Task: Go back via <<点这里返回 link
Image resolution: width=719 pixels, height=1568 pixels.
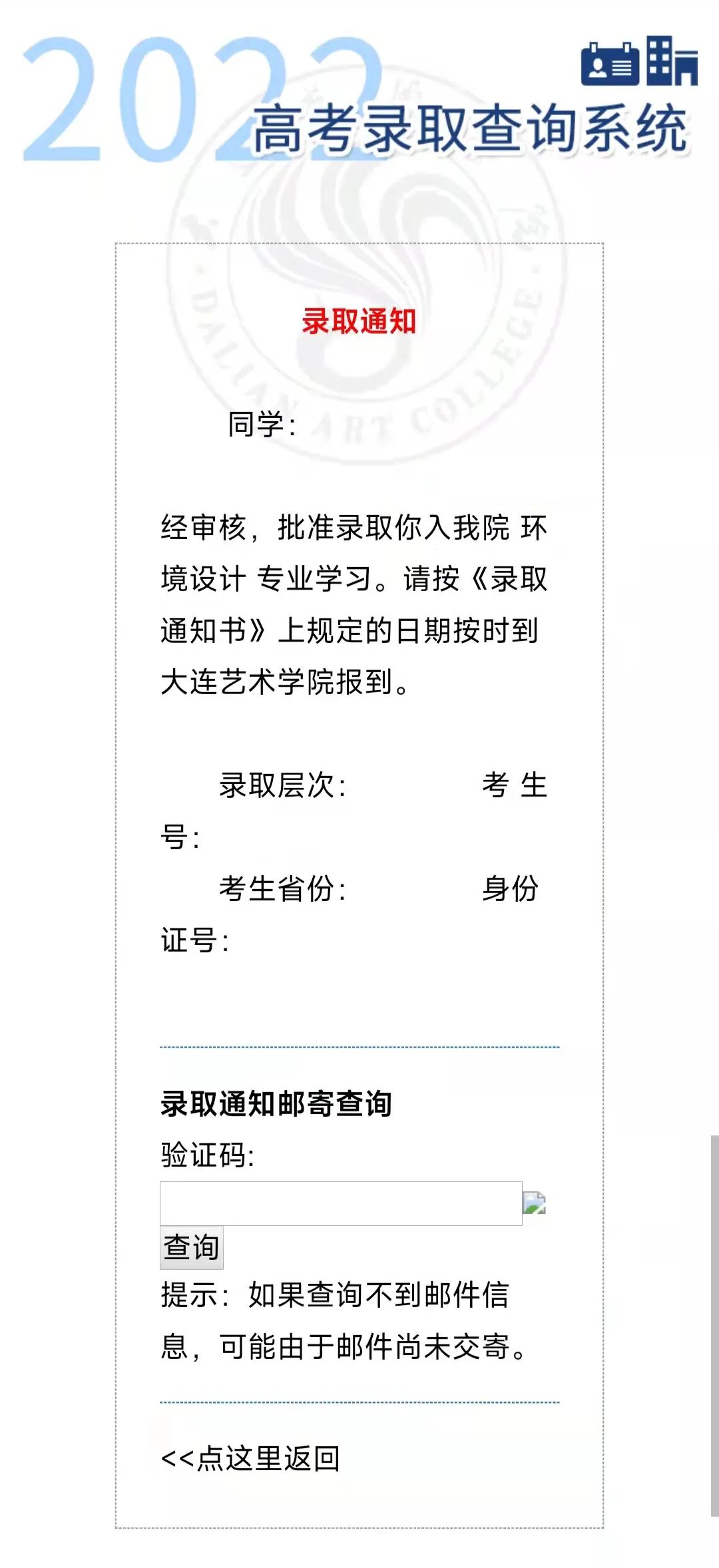Action: (x=251, y=1458)
